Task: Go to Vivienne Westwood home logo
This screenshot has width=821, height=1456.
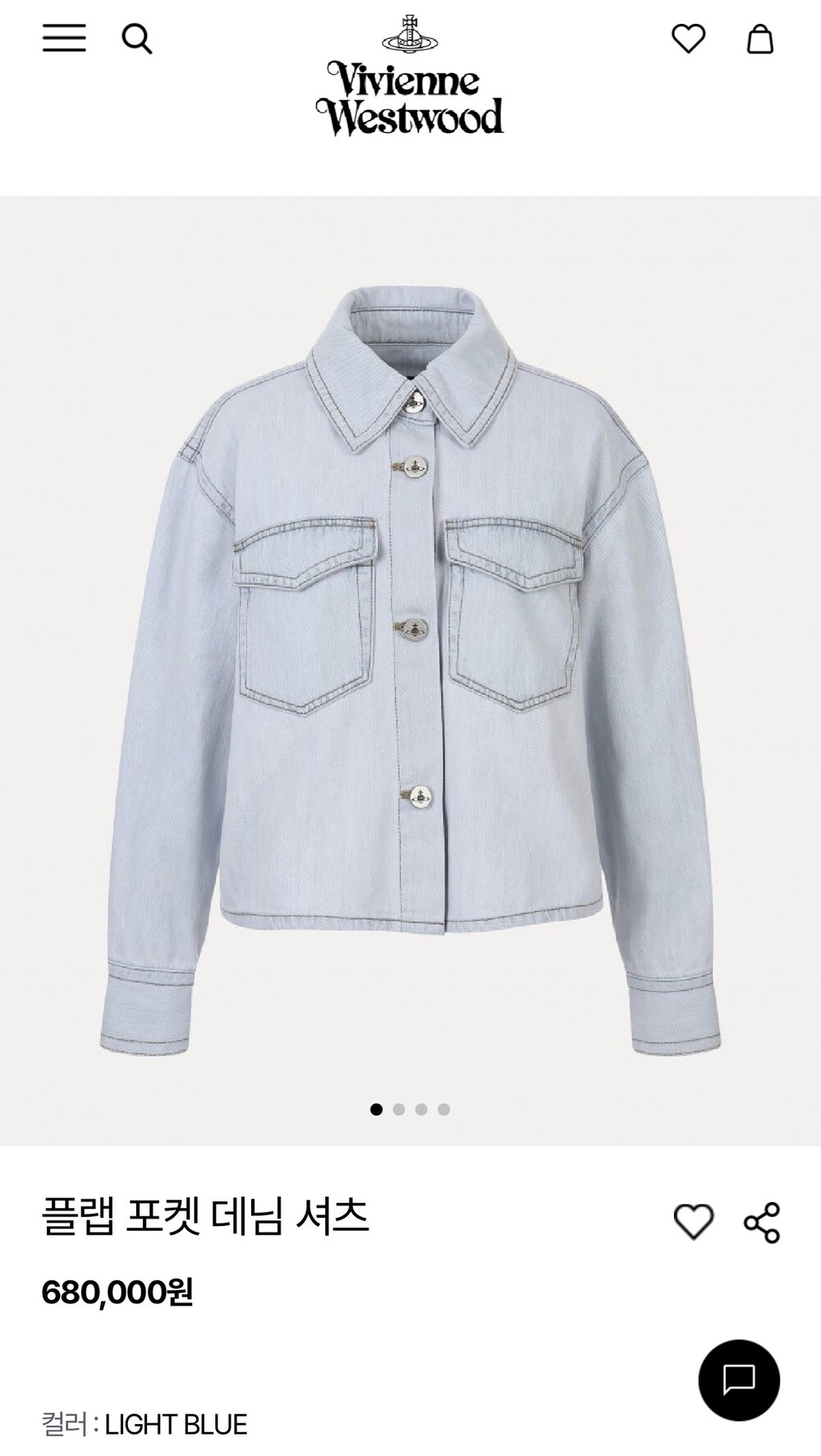Action: click(x=410, y=76)
